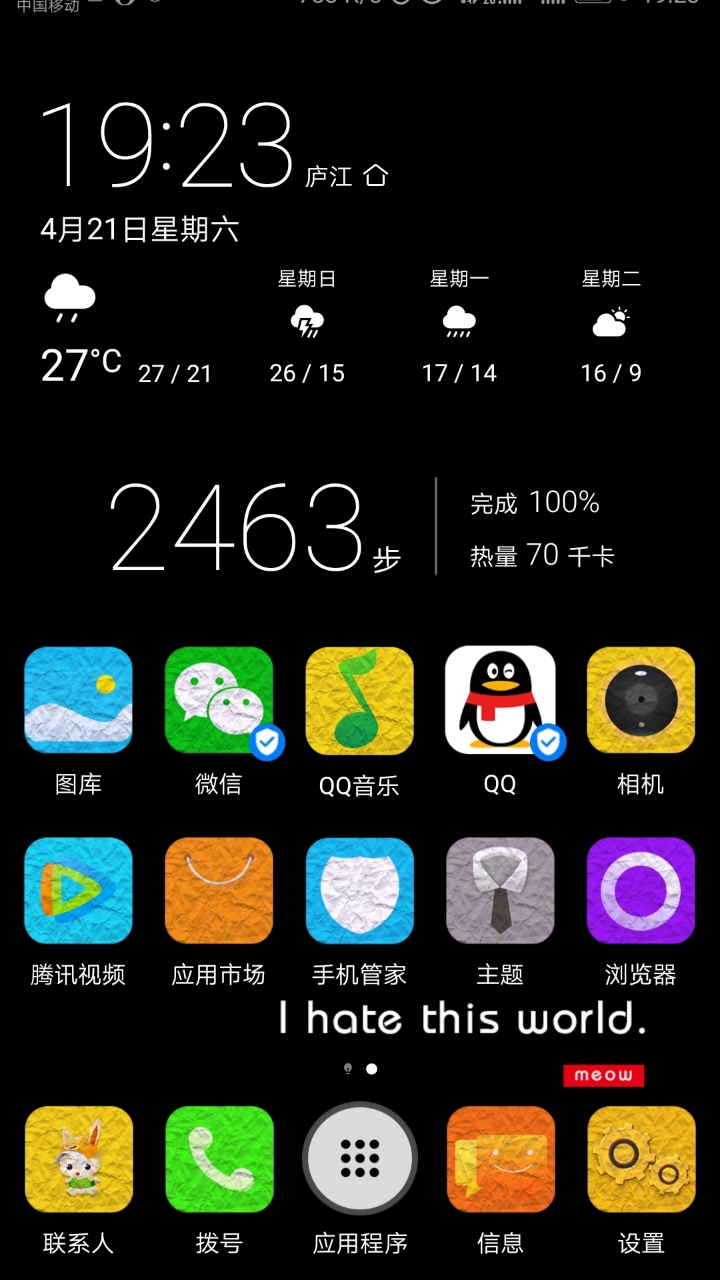Open the 联系人 (Contacts) app
720x1280 pixels.
78,1158
